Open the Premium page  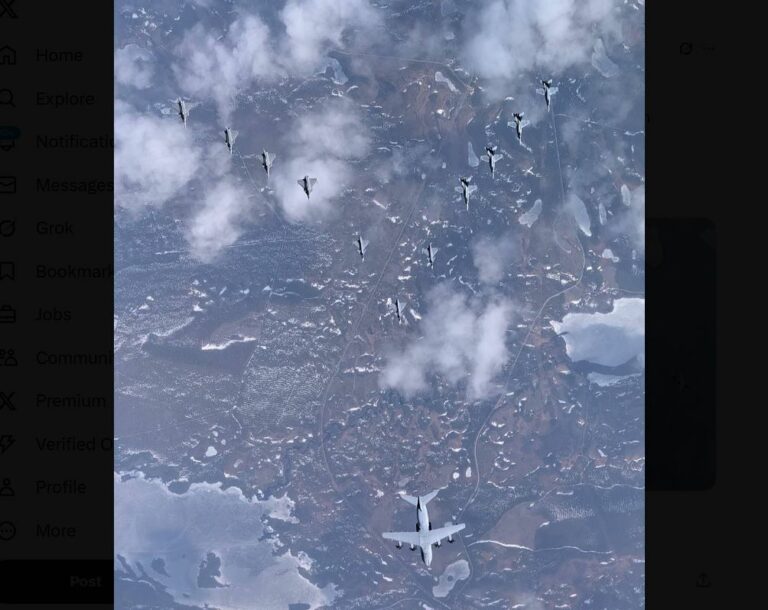tap(70, 401)
